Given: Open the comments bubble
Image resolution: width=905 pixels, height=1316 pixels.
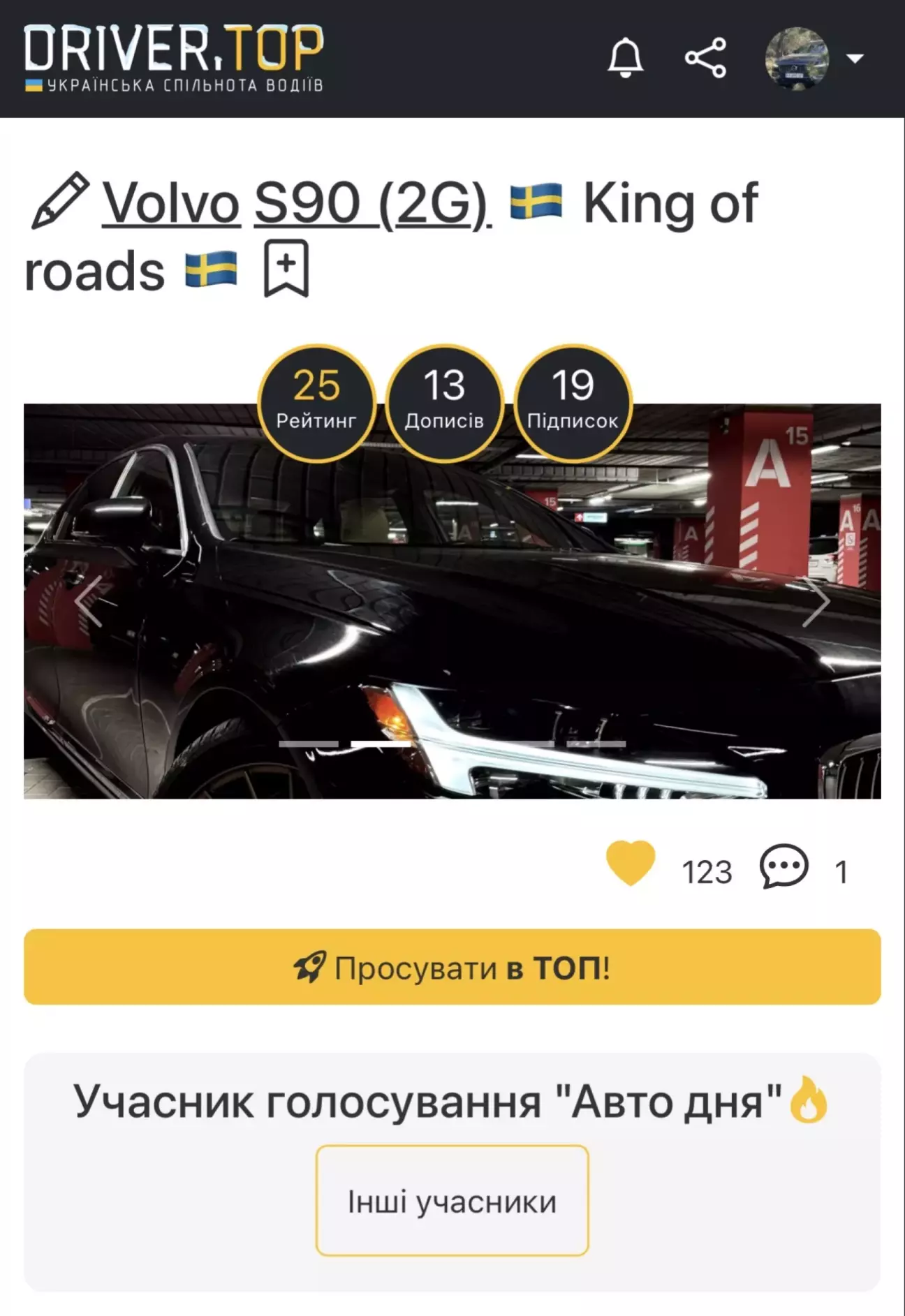Looking at the screenshot, I should (783, 866).
